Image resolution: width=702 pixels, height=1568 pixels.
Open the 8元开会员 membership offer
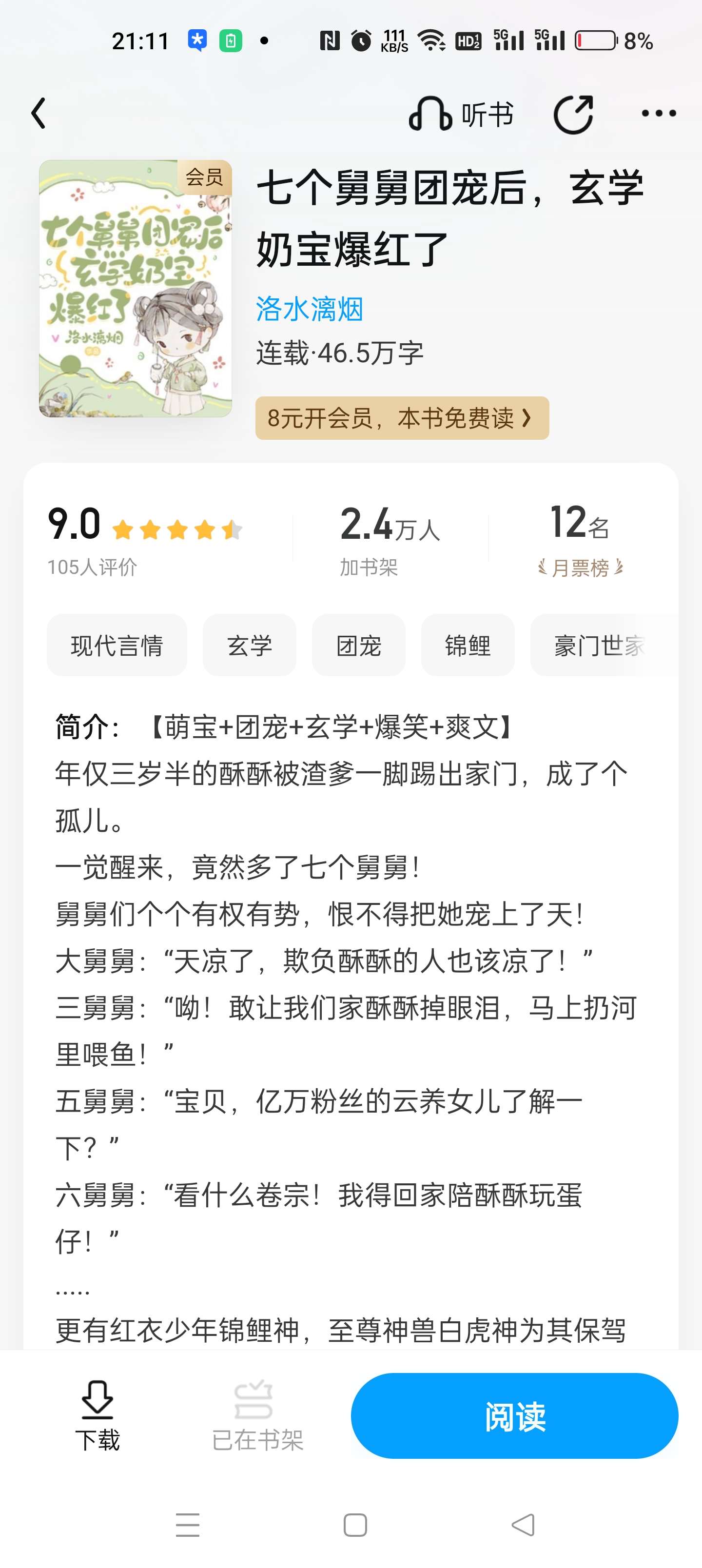pyautogui.click(x=402, y=418)
